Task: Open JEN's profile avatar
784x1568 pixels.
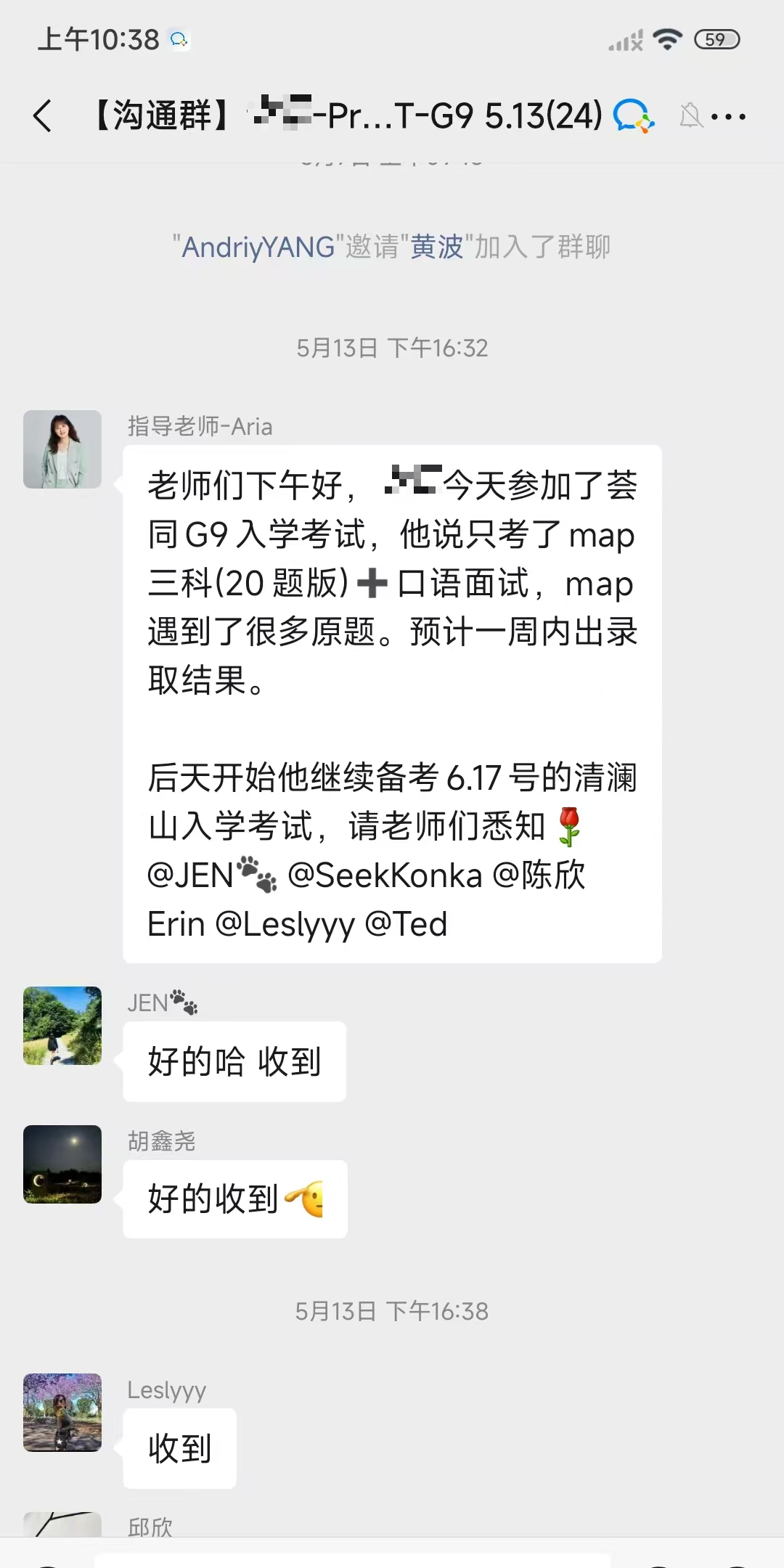Action: coord(62,1026)
